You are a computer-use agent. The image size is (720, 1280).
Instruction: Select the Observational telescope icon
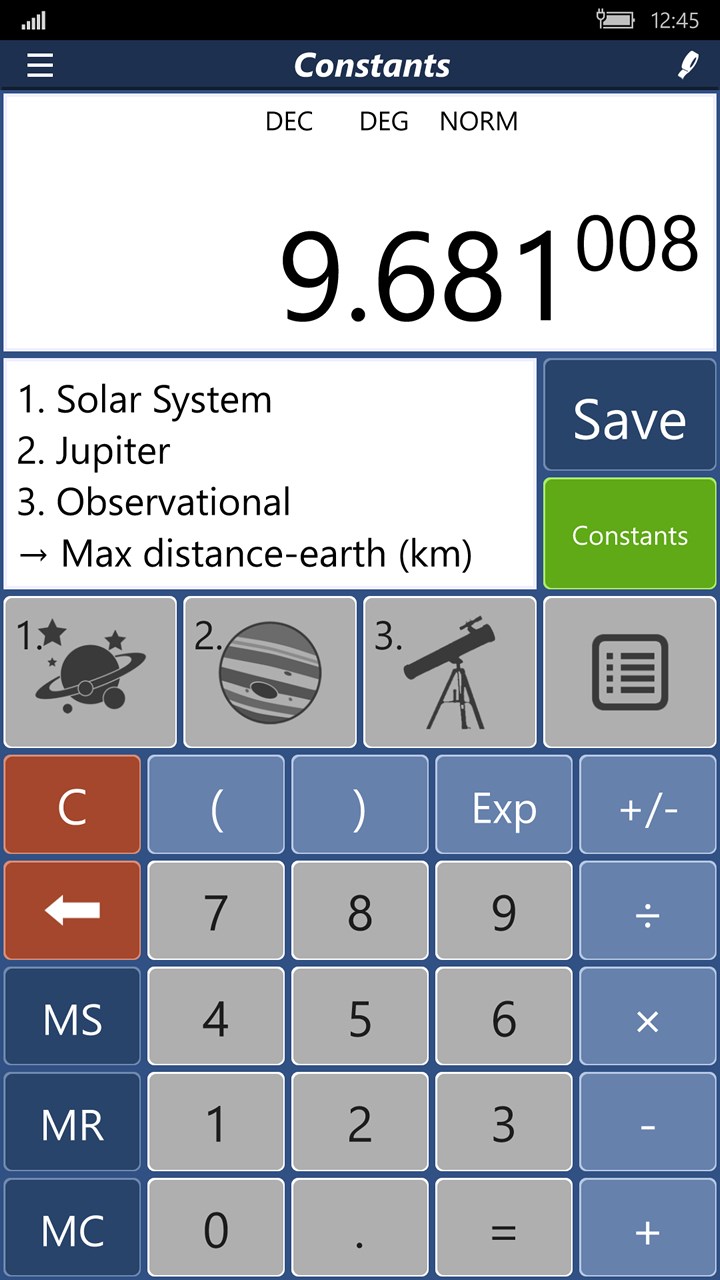pos(450,672)
